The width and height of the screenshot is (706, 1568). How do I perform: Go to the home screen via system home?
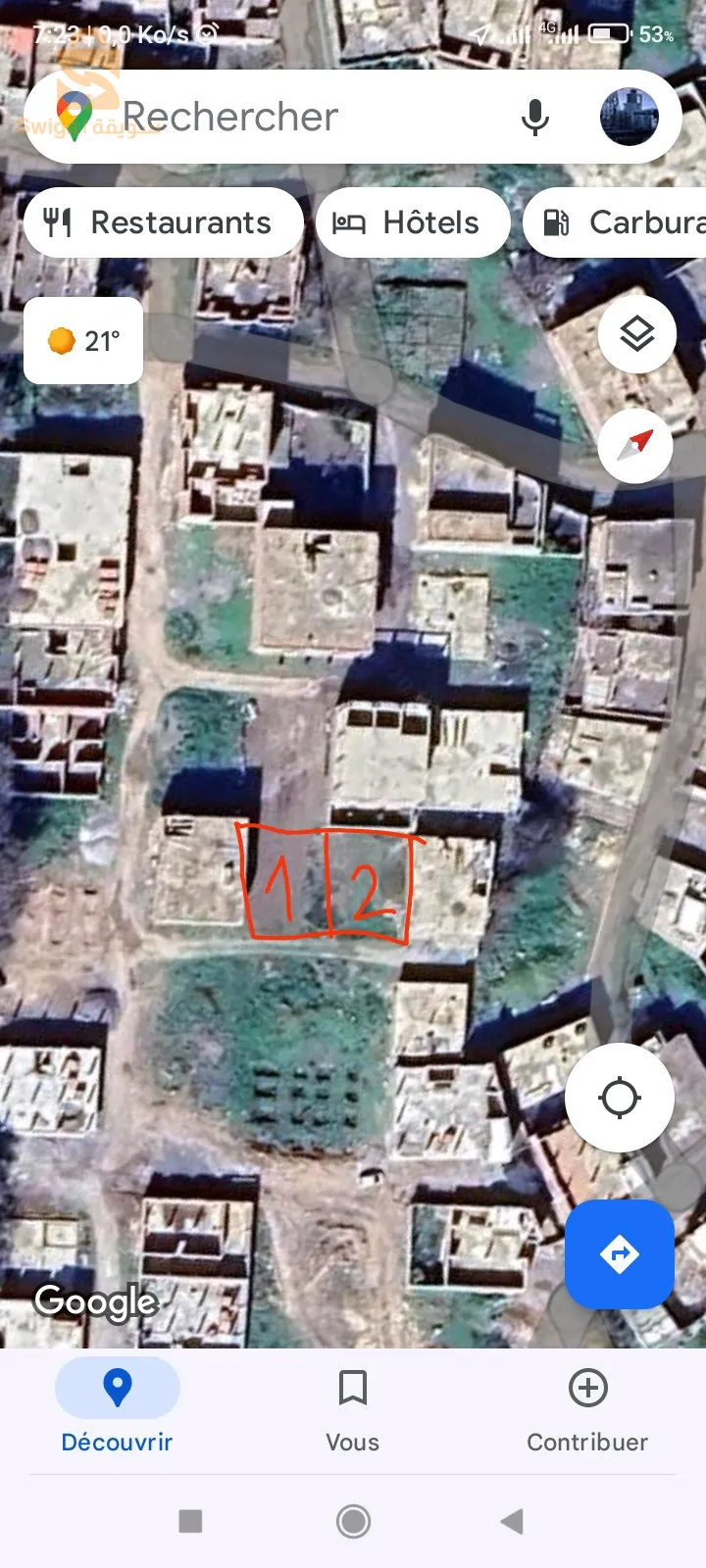353,1521
